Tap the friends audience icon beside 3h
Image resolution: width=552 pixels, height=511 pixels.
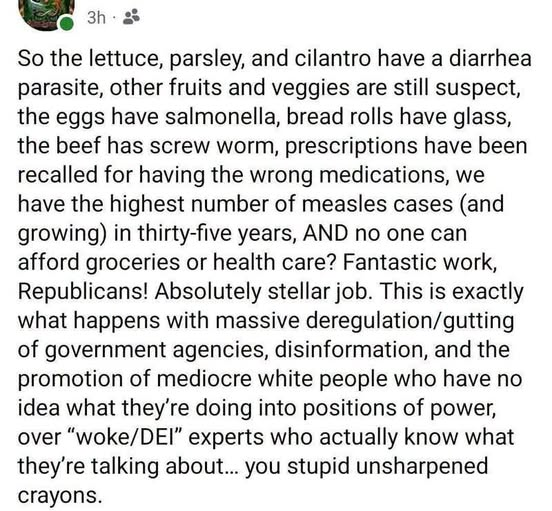click(131, 17)
